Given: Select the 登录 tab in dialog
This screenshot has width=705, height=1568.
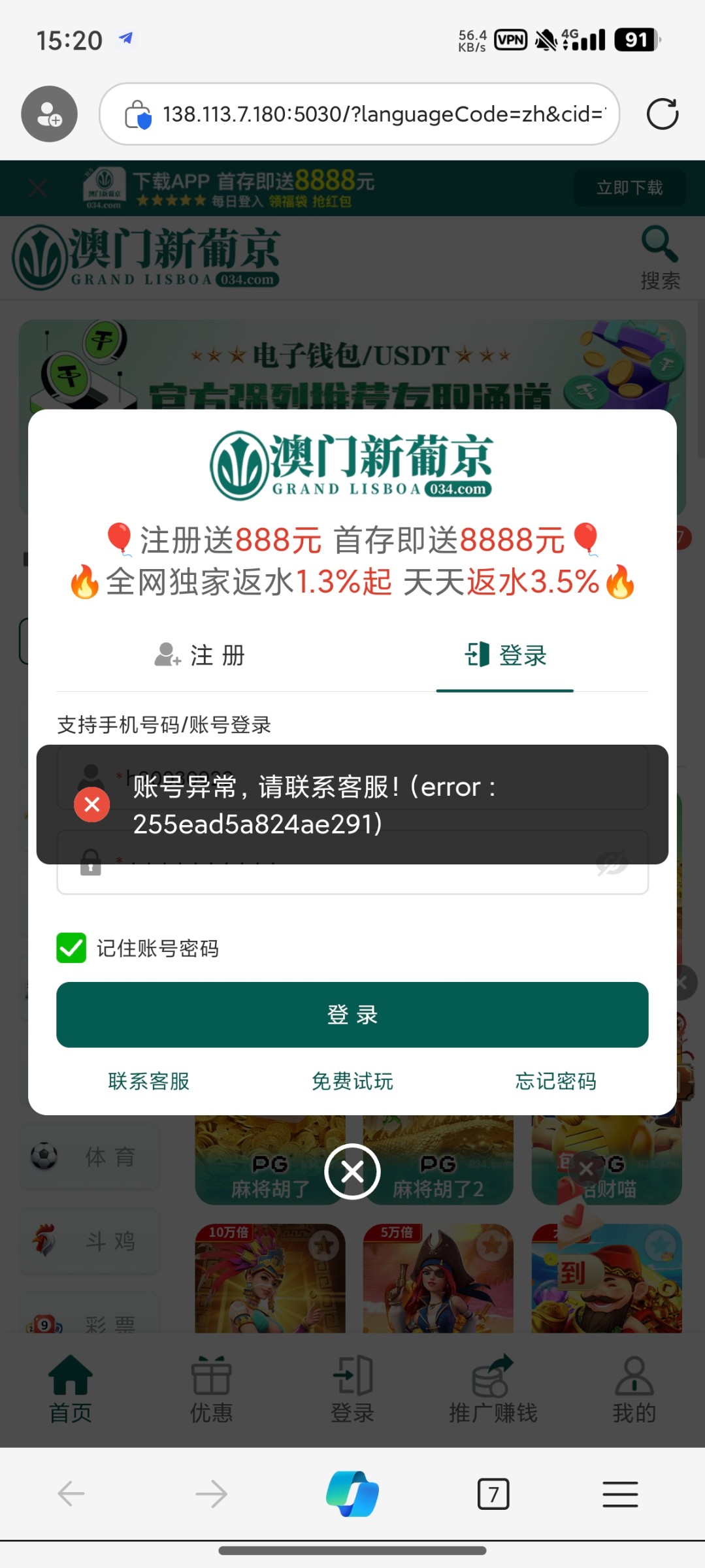Looking at the screenshot, I should click(x=505, y=655).
